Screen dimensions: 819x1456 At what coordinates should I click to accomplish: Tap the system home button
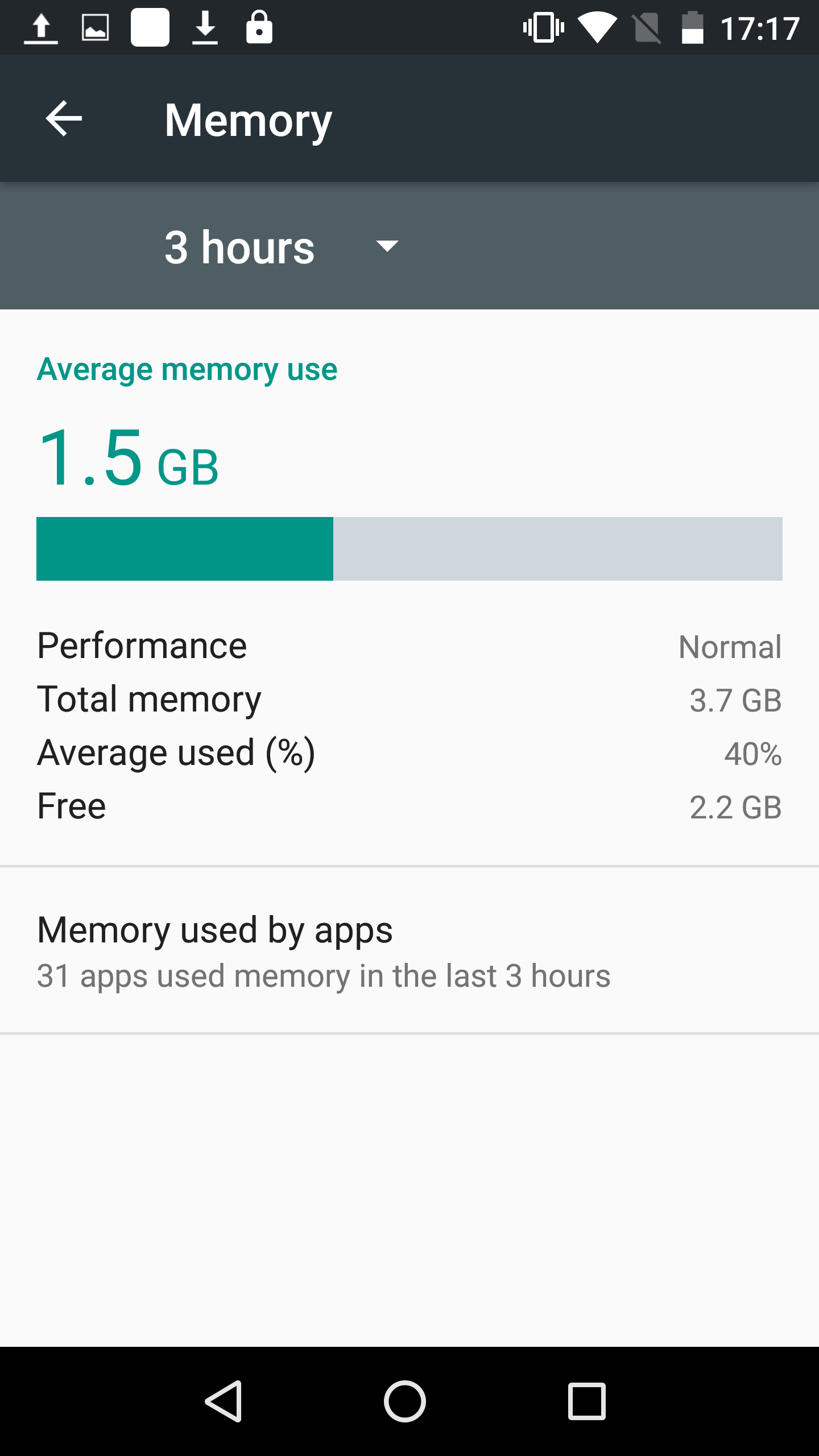point(405,1401)
